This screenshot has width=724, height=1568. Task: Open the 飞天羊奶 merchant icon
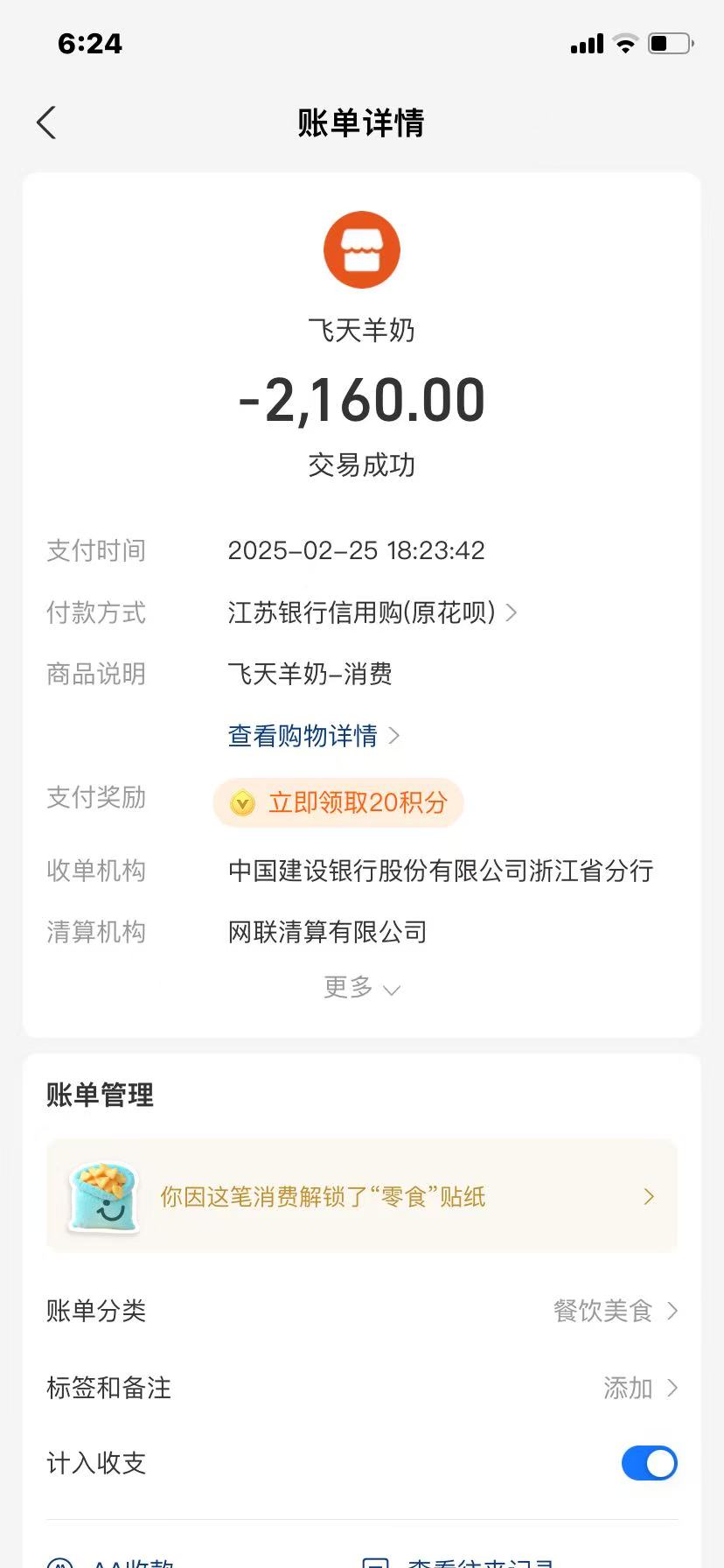361,250
